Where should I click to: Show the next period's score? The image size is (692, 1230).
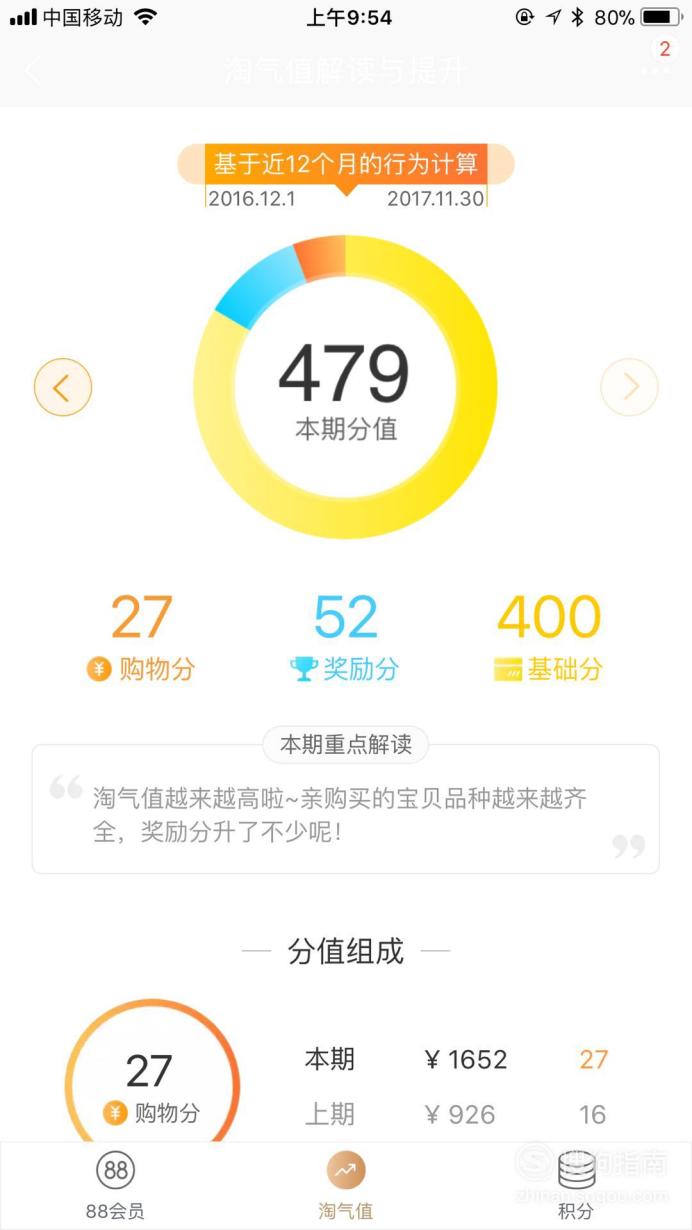[x=629, y=387]
